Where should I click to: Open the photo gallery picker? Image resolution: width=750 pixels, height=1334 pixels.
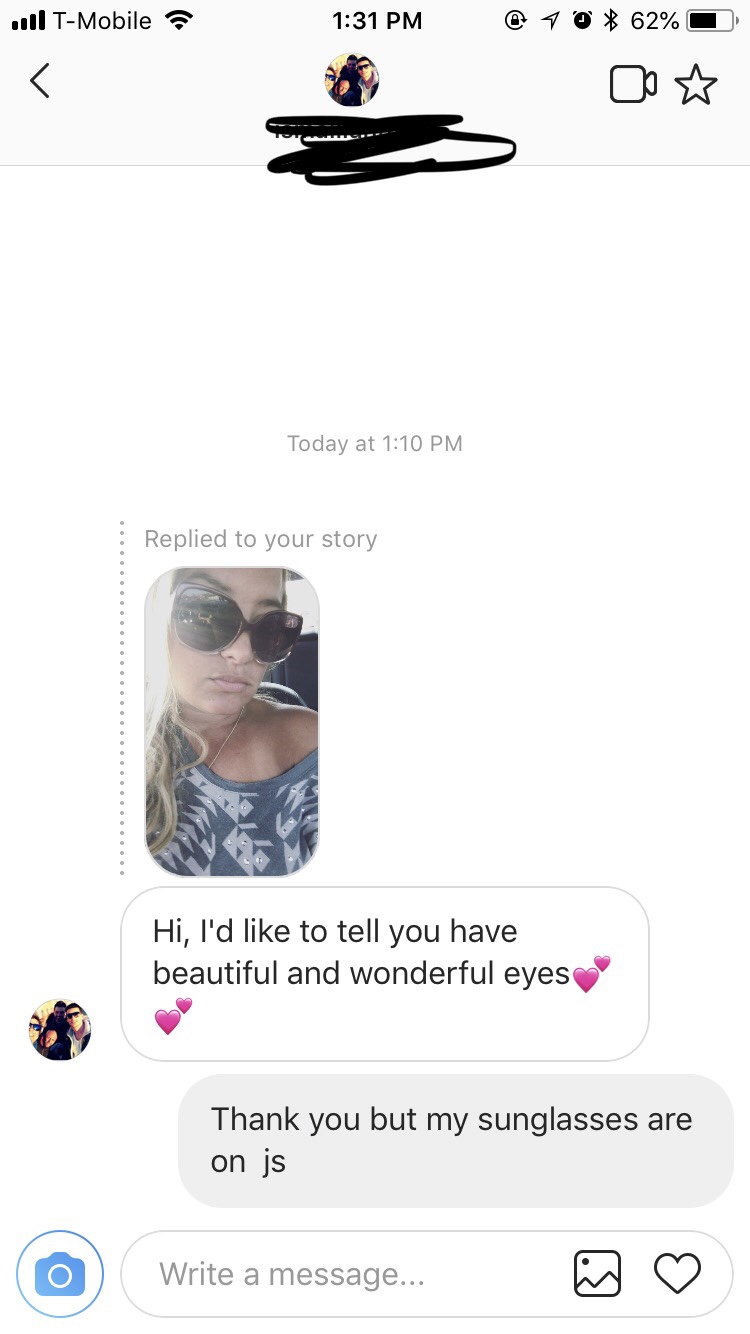click(x=598, y=1274)
